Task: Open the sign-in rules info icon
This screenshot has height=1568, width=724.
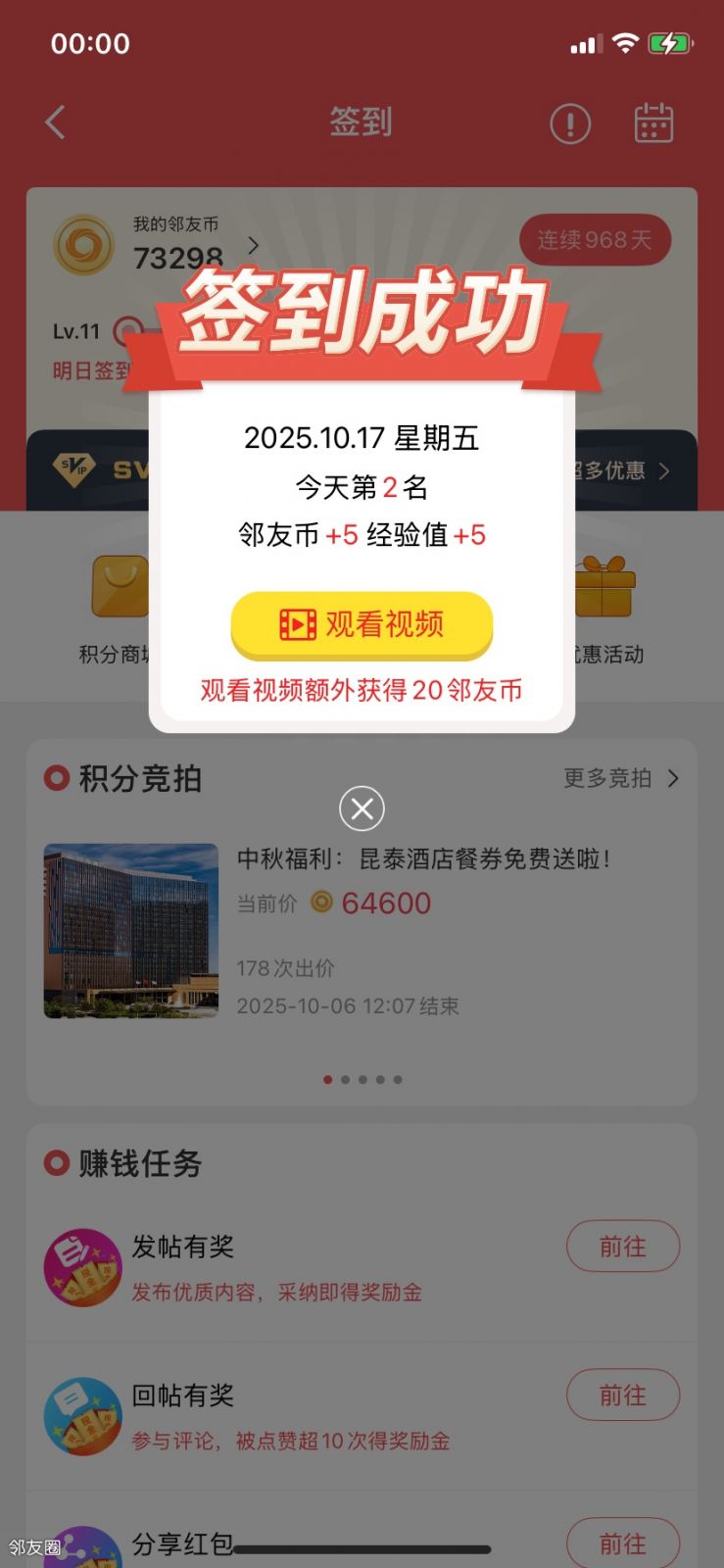Action: tap(569, 123)
